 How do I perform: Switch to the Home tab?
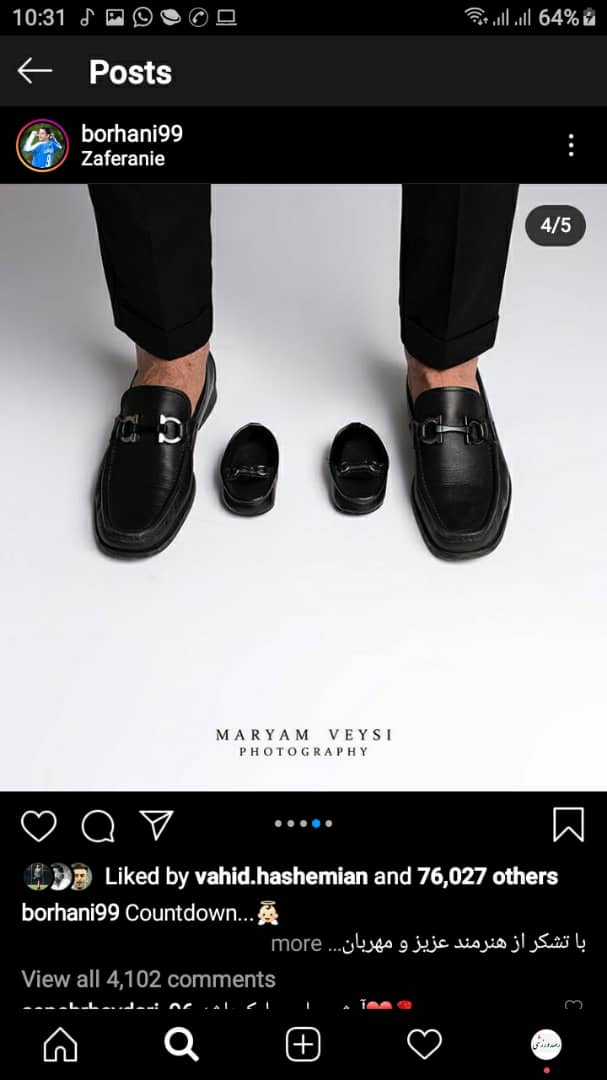pos(61,1045)
